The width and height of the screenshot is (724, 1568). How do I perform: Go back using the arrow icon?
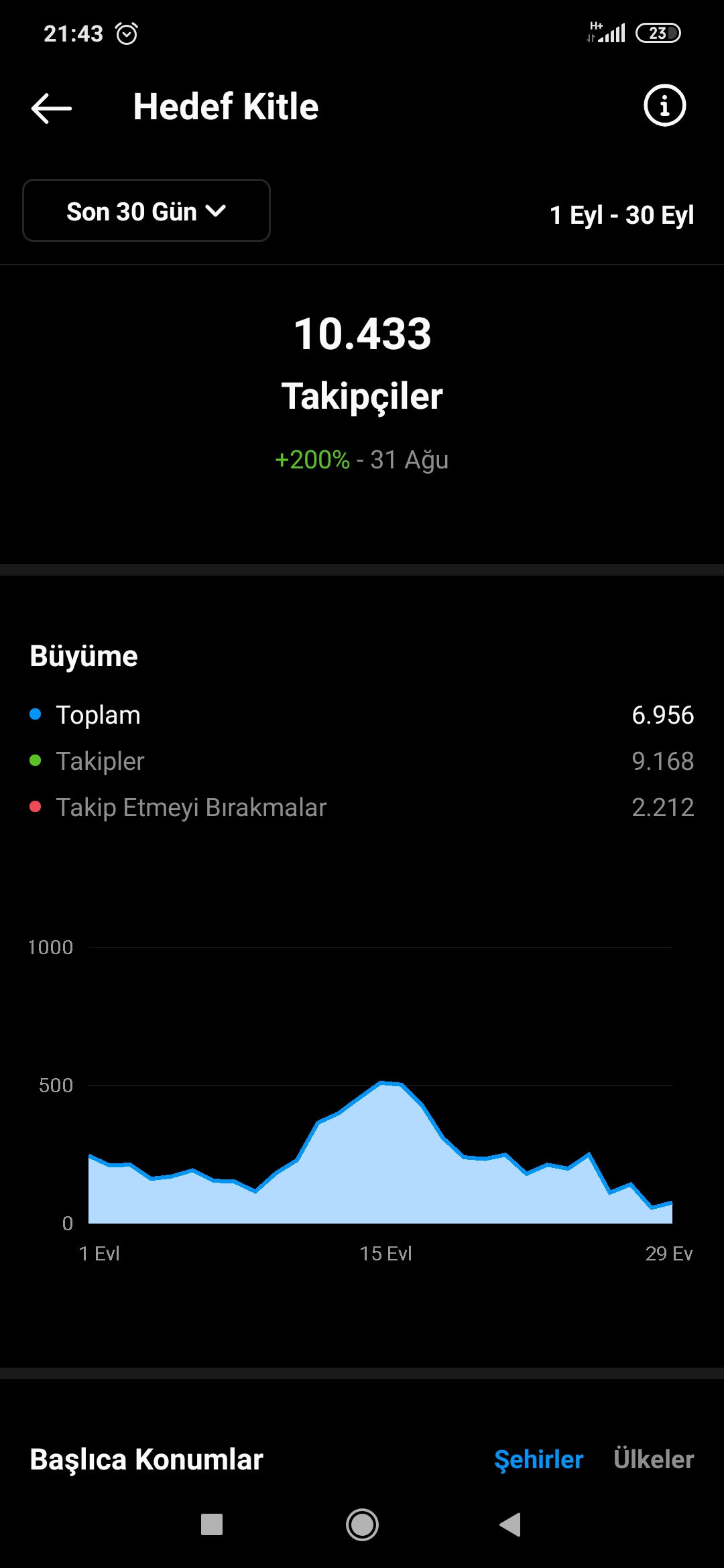pos(52,108)
